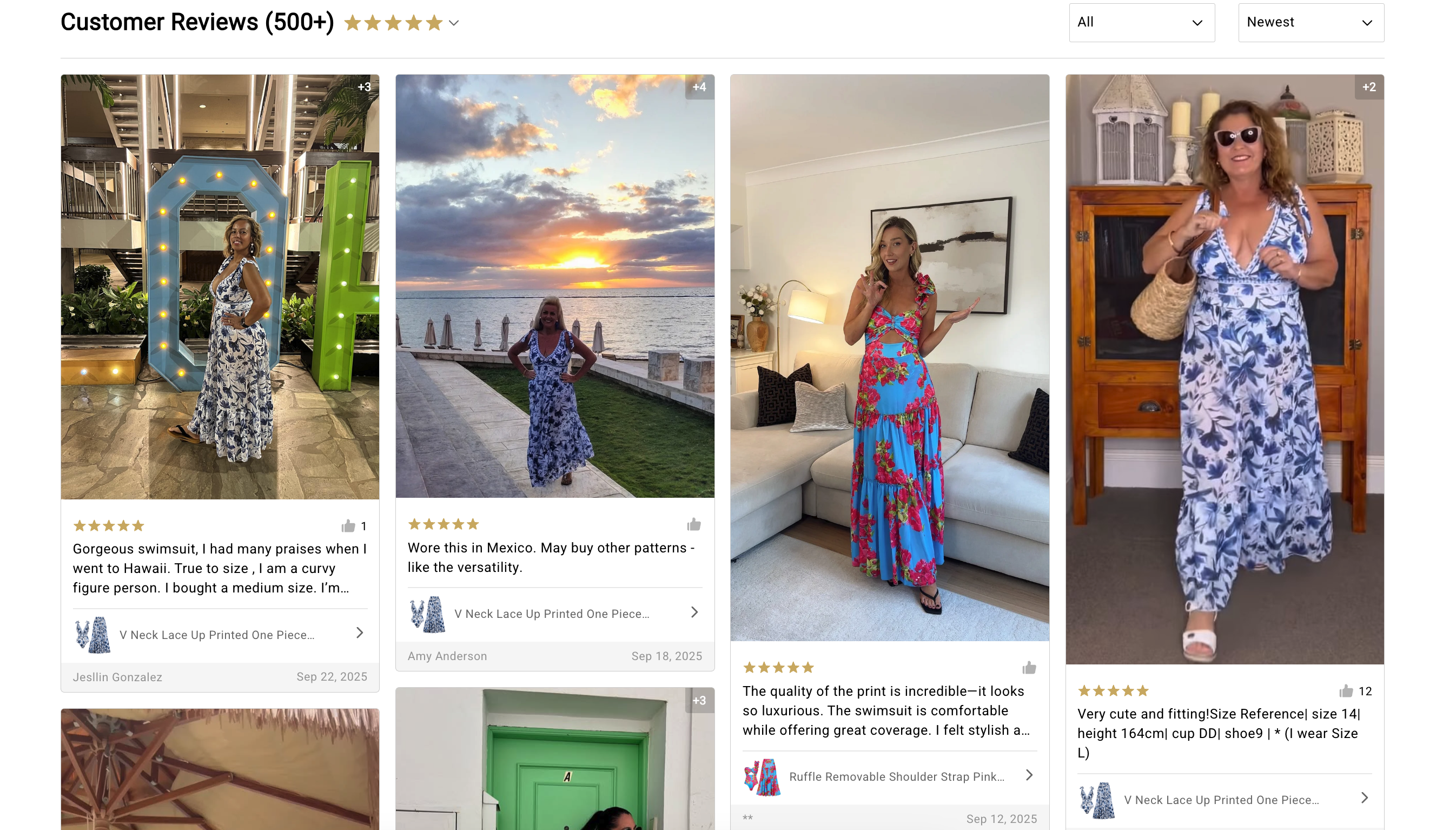Open the thatched roof review photo
Image resolution: width=1456 pixels, height=830 pixels.
tap(220, 768)
